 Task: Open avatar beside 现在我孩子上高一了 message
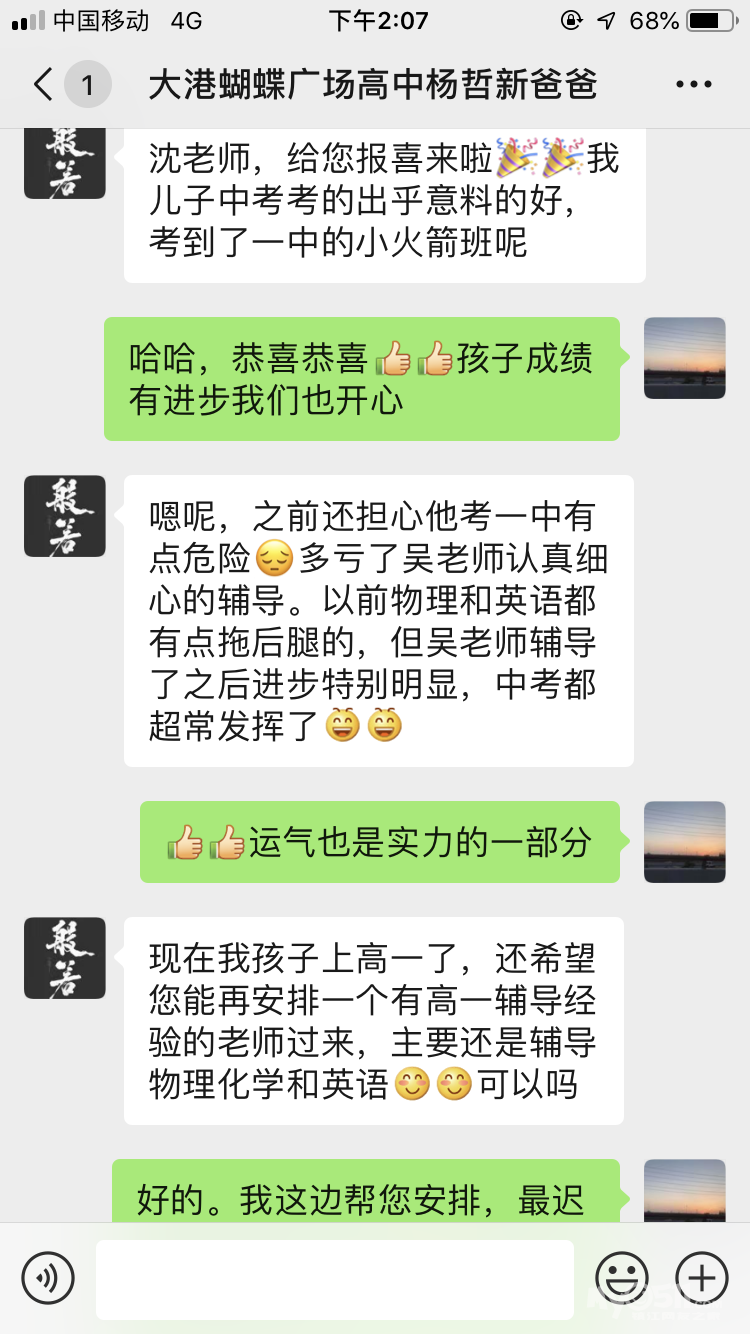pos(65,958)
